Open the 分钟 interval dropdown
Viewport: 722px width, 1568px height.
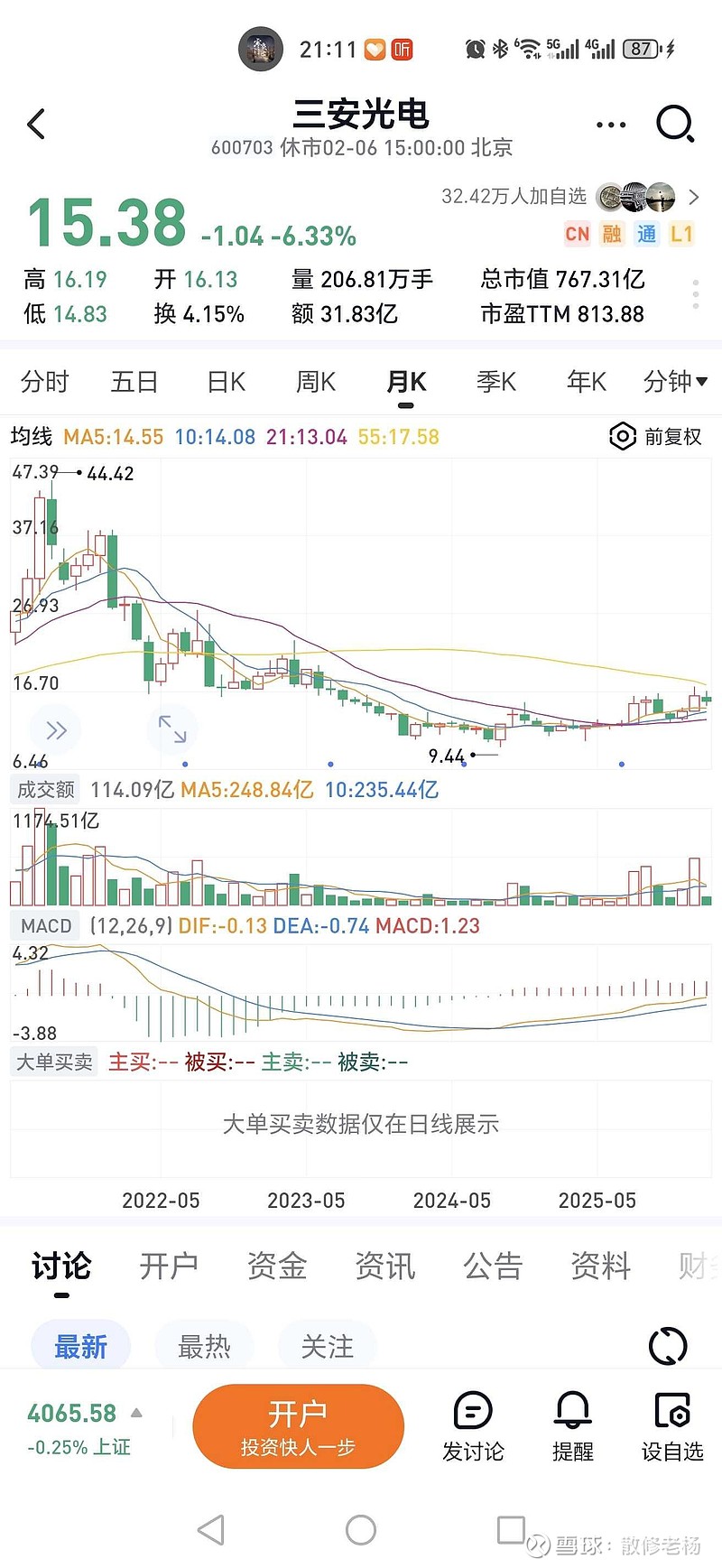(677, 382)
